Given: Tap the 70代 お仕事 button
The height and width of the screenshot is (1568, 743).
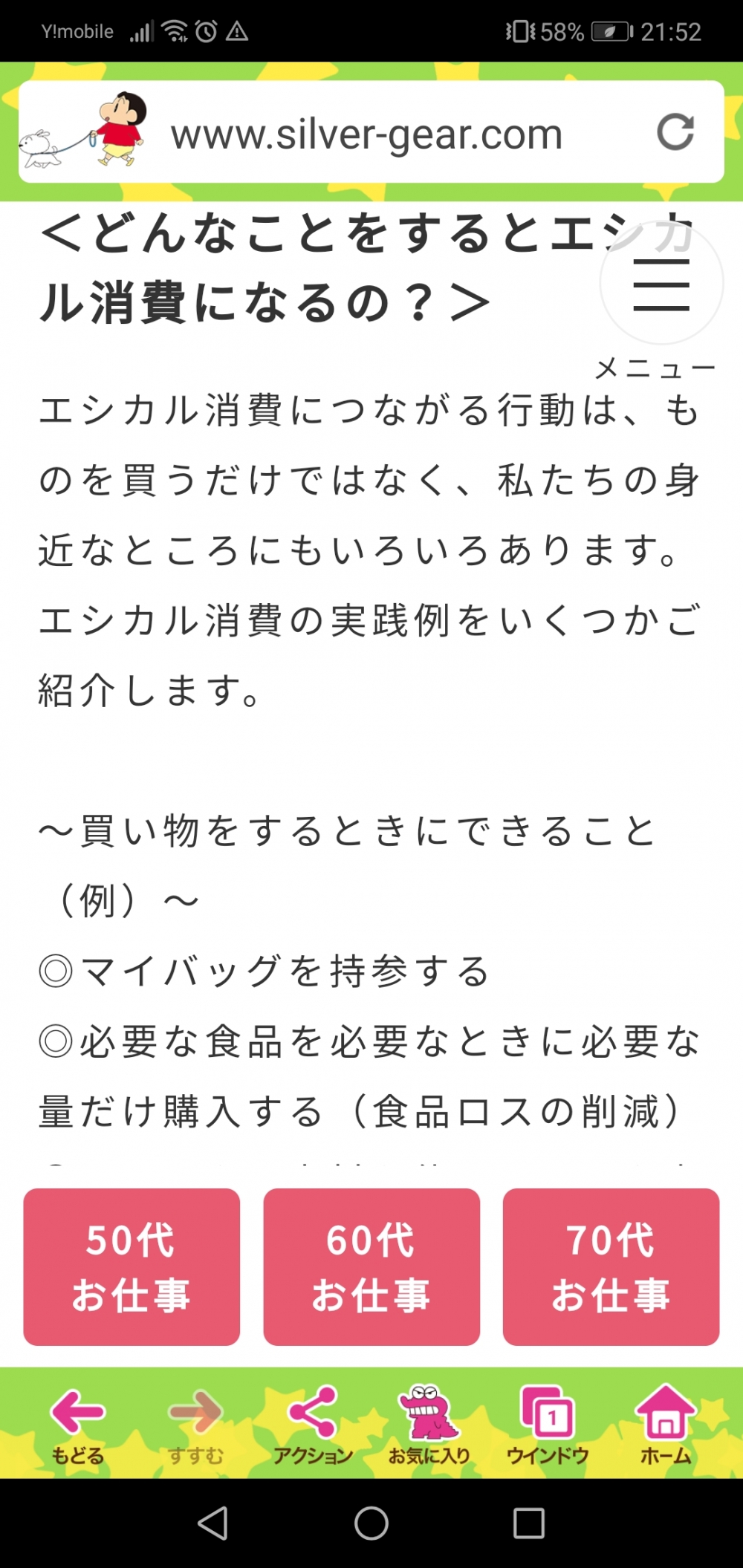Looking at the screenshot, I should [x=611, y=1266].
